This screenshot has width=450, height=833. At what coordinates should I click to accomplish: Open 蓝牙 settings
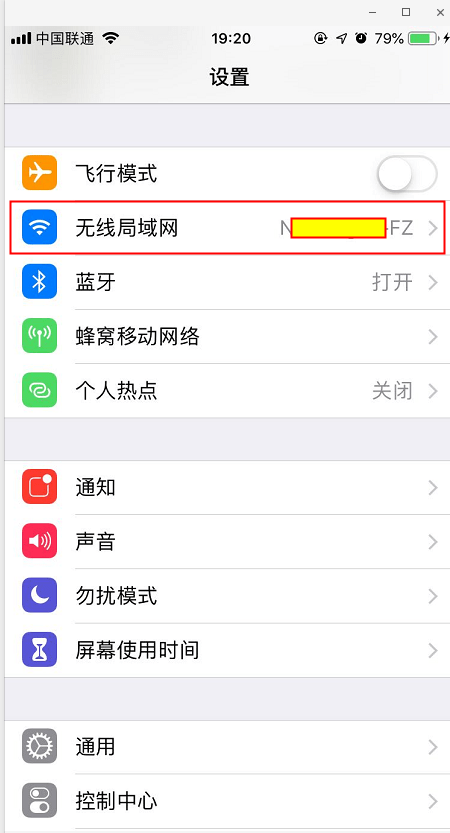pyautogui.click(x=227, y=283)
